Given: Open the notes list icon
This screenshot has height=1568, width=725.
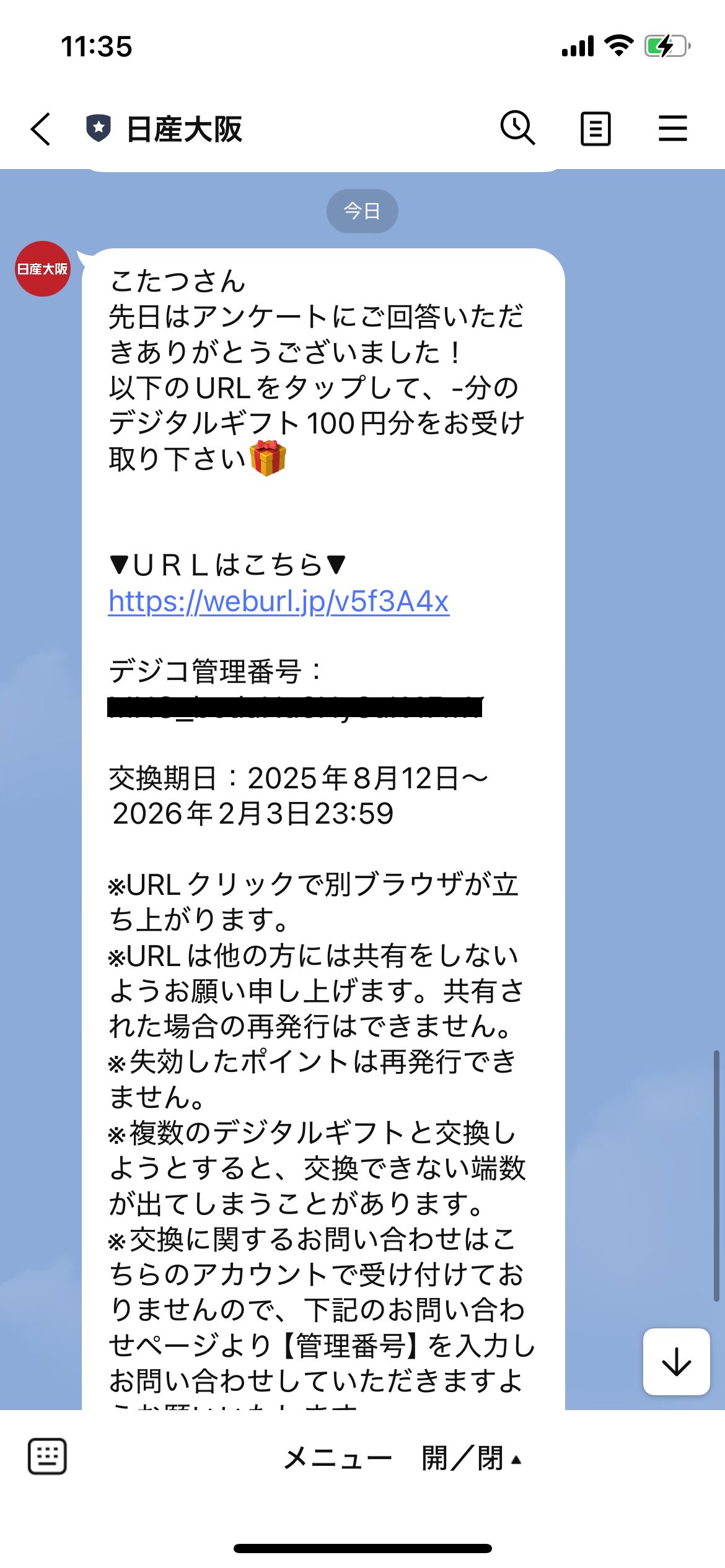Looking at the screenshot, I should (x=595, y=129).
